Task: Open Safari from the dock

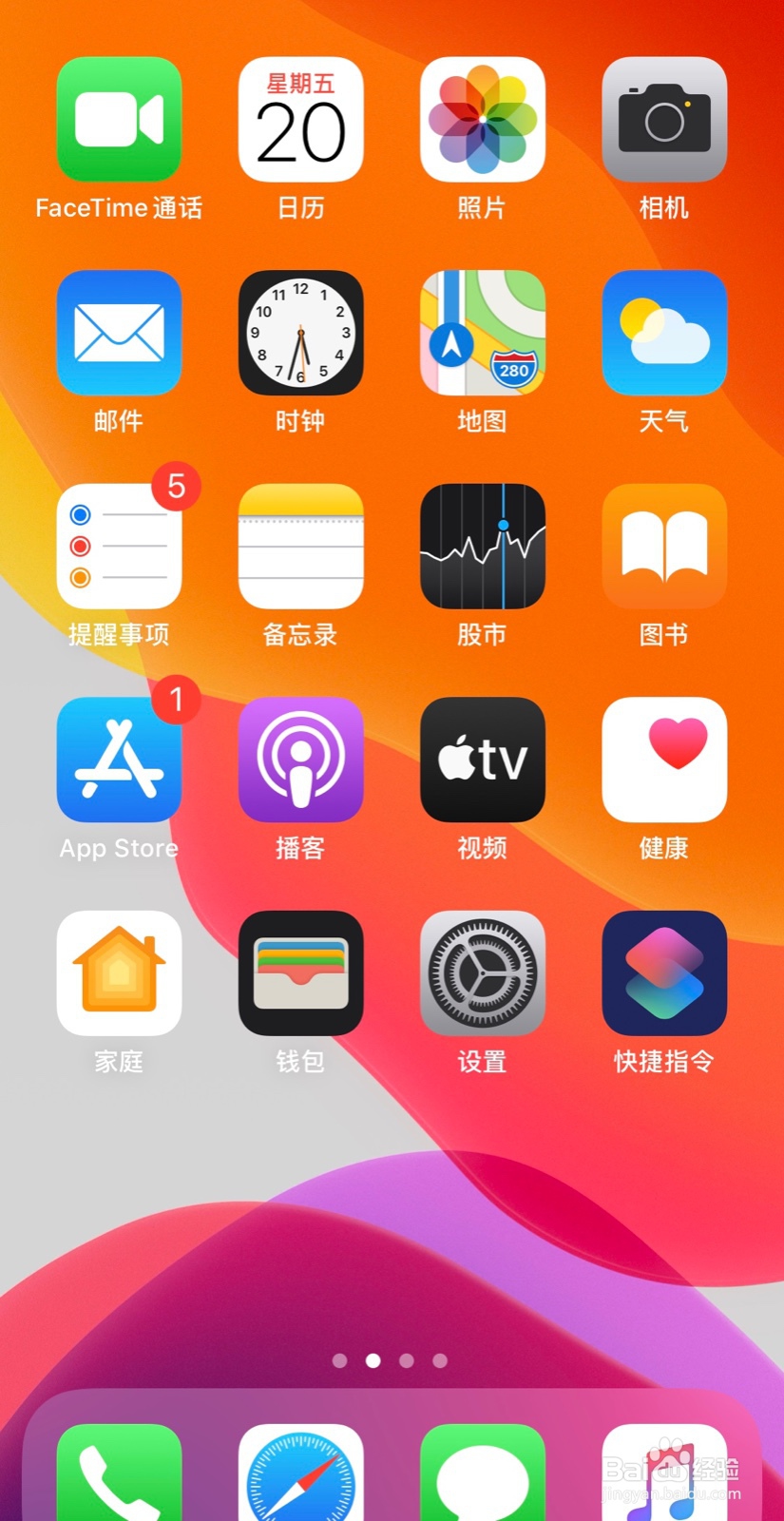Action: coord(300,1478)
